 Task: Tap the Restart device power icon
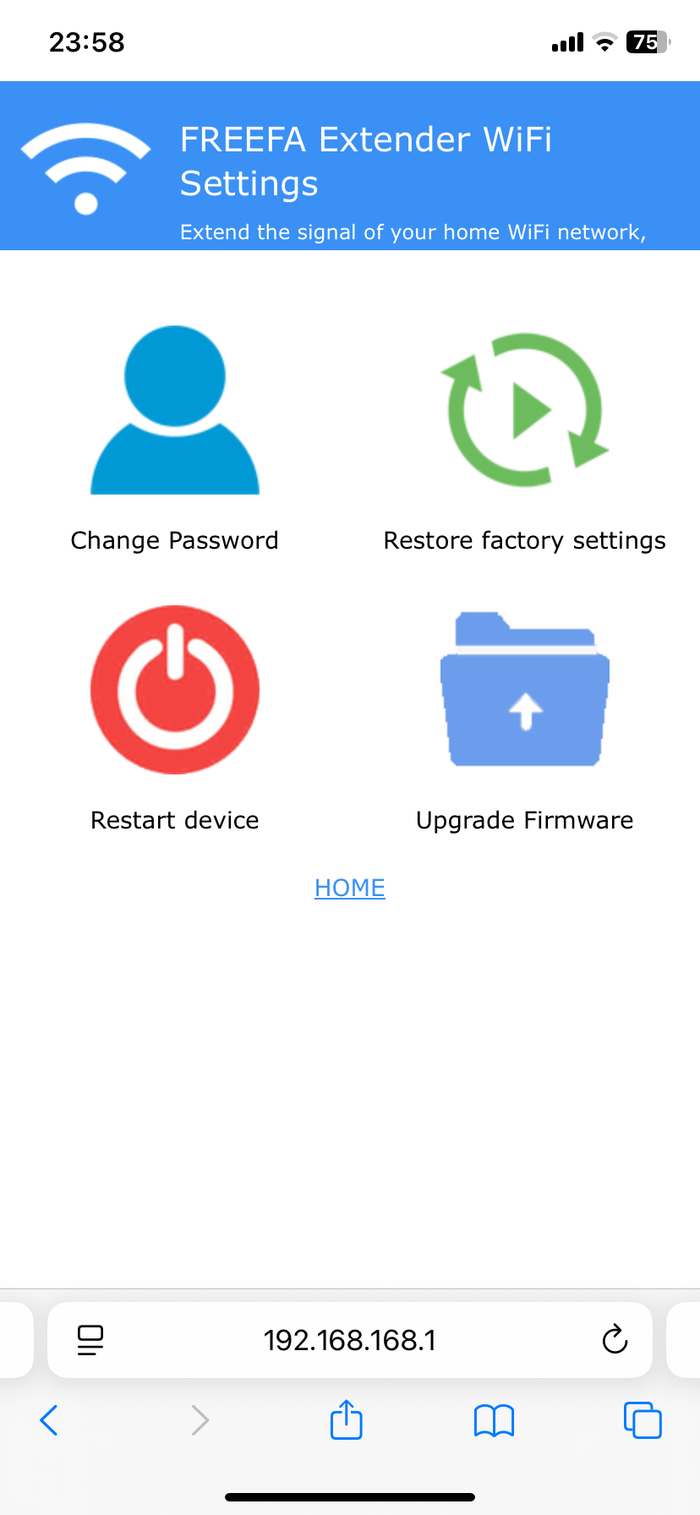175,690
